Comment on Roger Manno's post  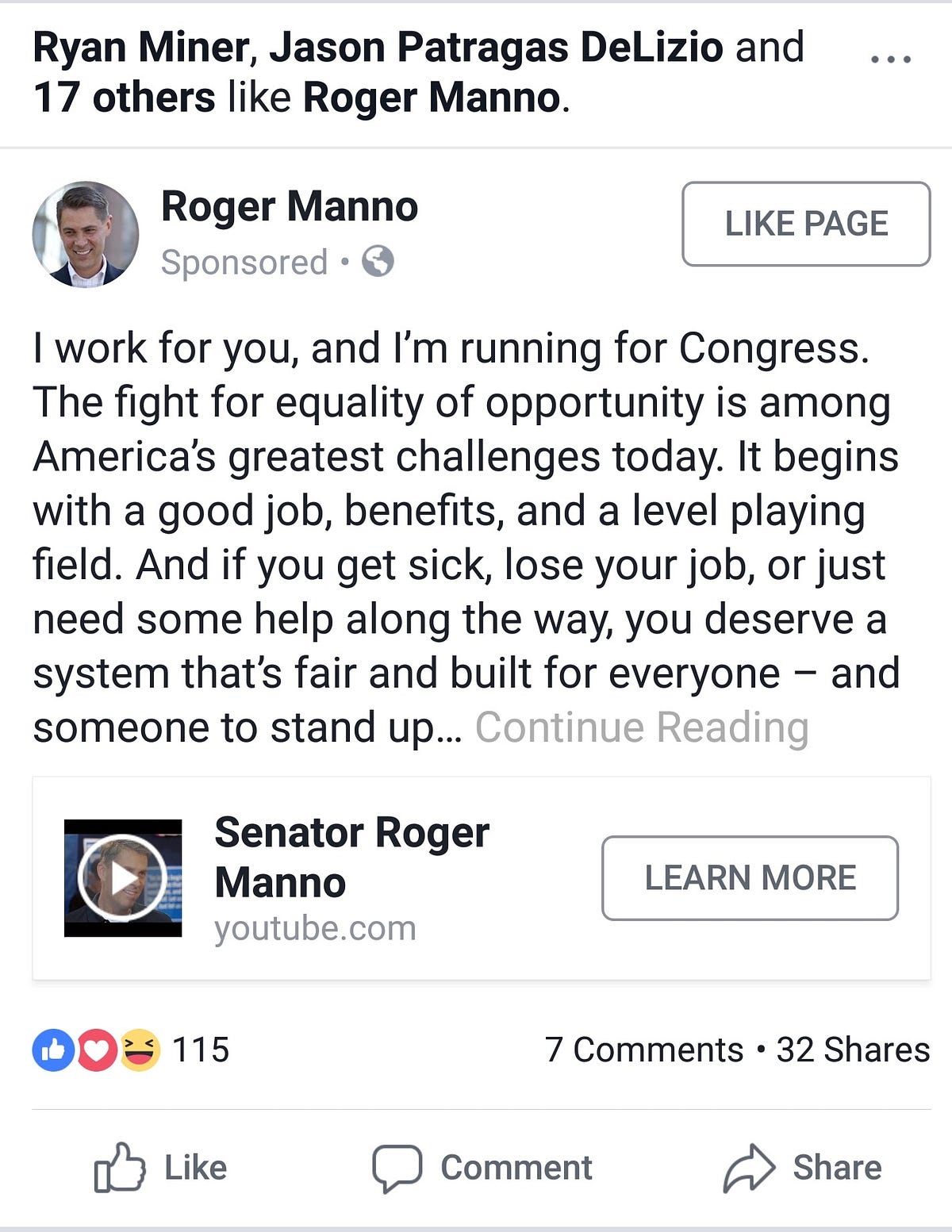(482, 1168)
